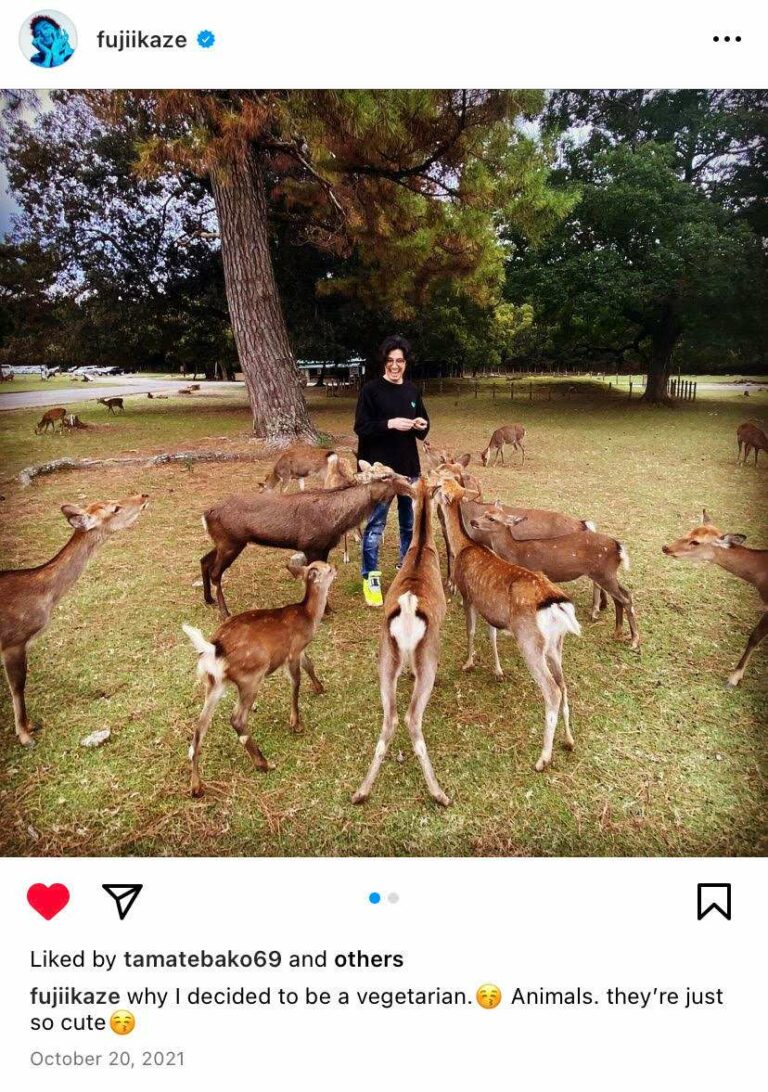768x1092 pixels.
Task: Open tamatebako69's profile from the likes line
Action: coord(203,959)
